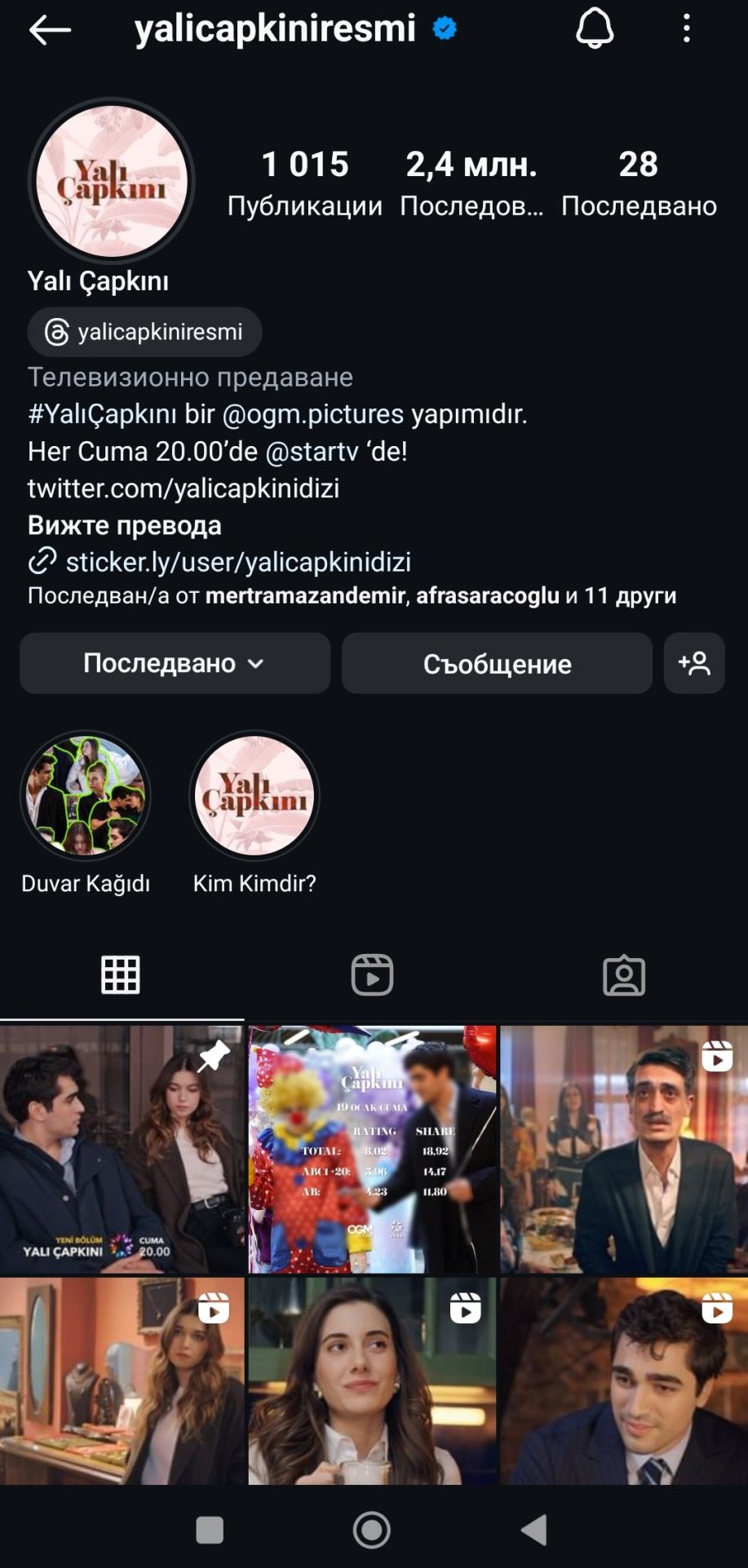
Task: View the 28 Последвано following list
Action: pos(639,183)
